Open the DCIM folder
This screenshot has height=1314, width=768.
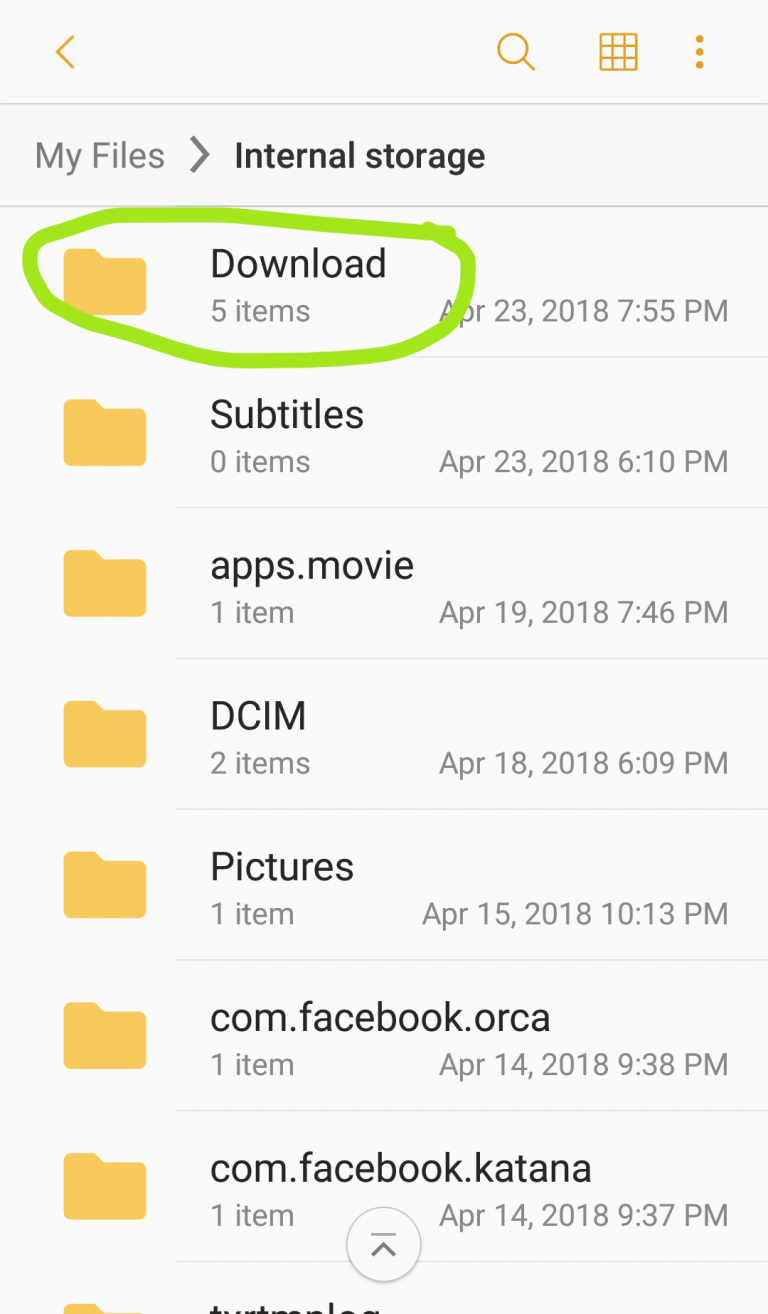[x=384, y=735]
